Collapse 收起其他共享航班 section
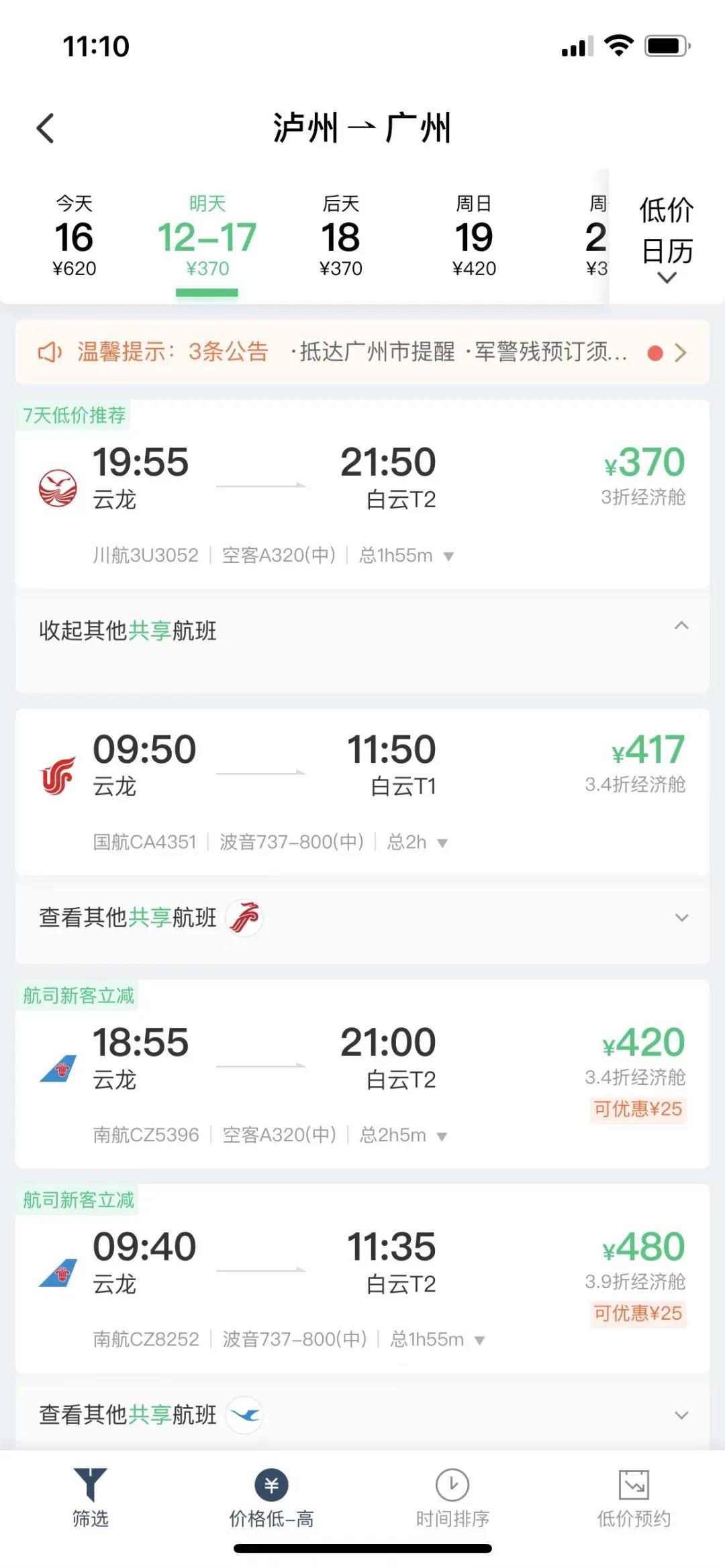The height and width of the screenshot is (1568, 725). pyautogui.click(x=362, y=631)
